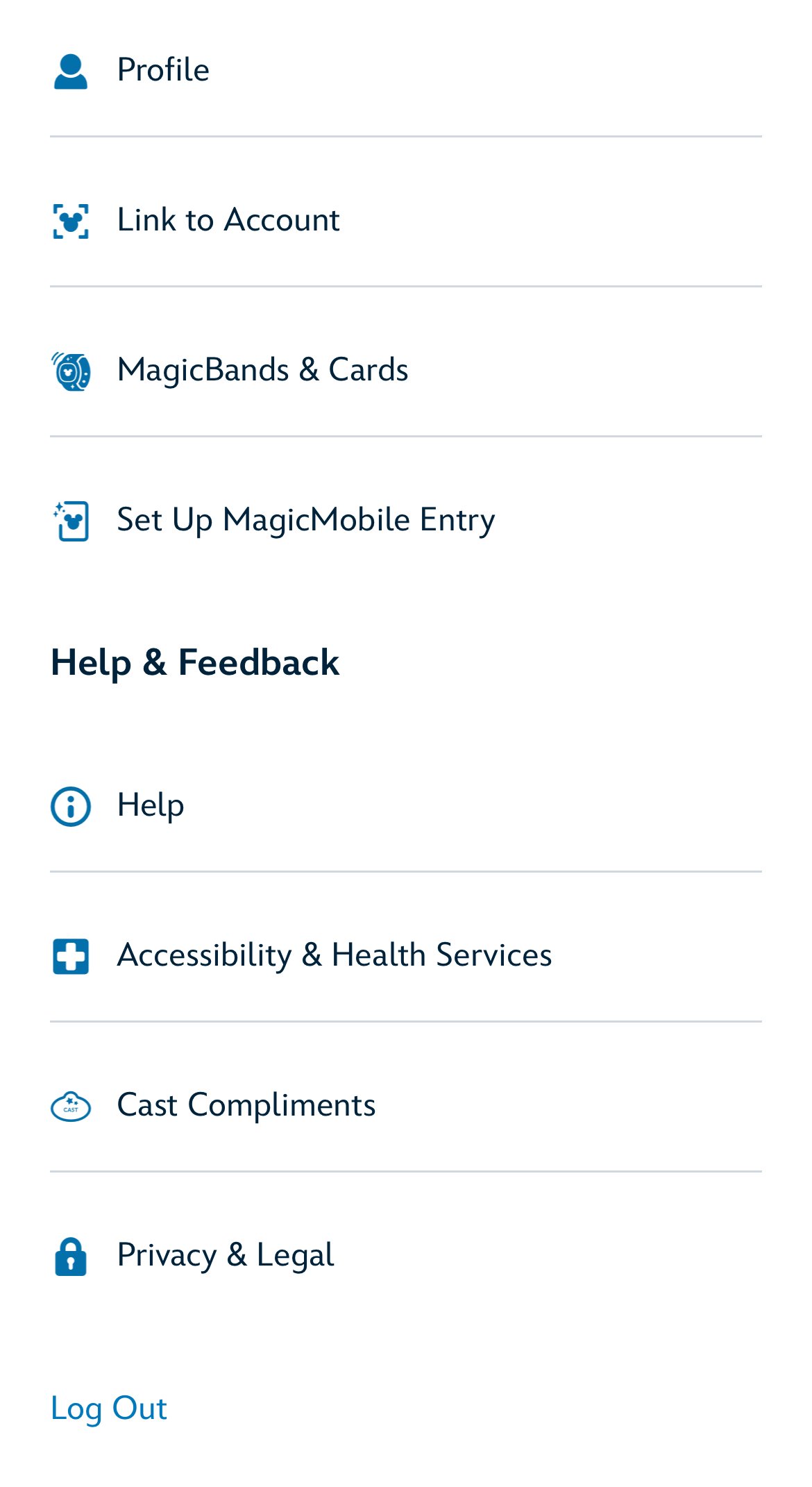Screen dimensions: 812x1487
Task: Open Accessibility & Health Services
Action: (406, 956)
